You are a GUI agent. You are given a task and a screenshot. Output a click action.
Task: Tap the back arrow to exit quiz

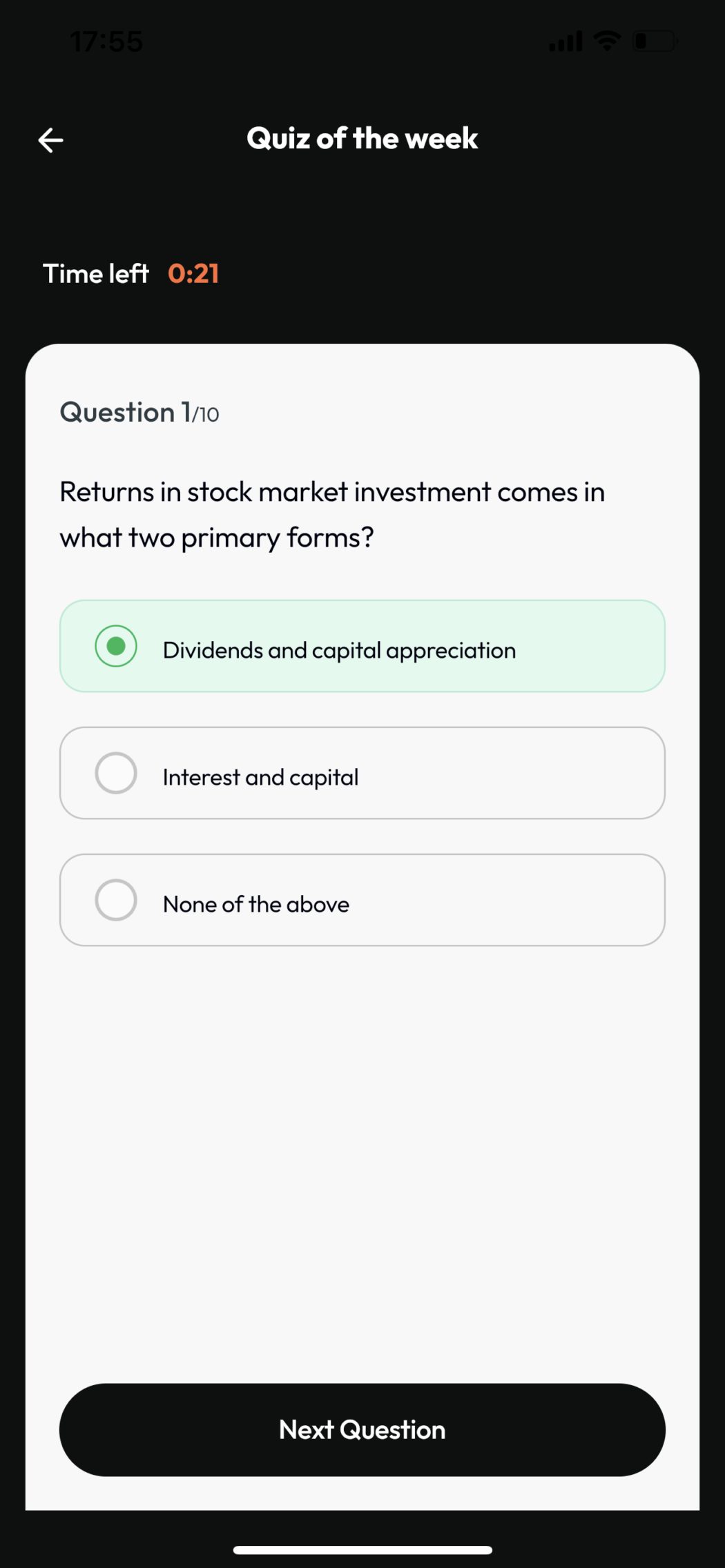[x=49, y=140]
